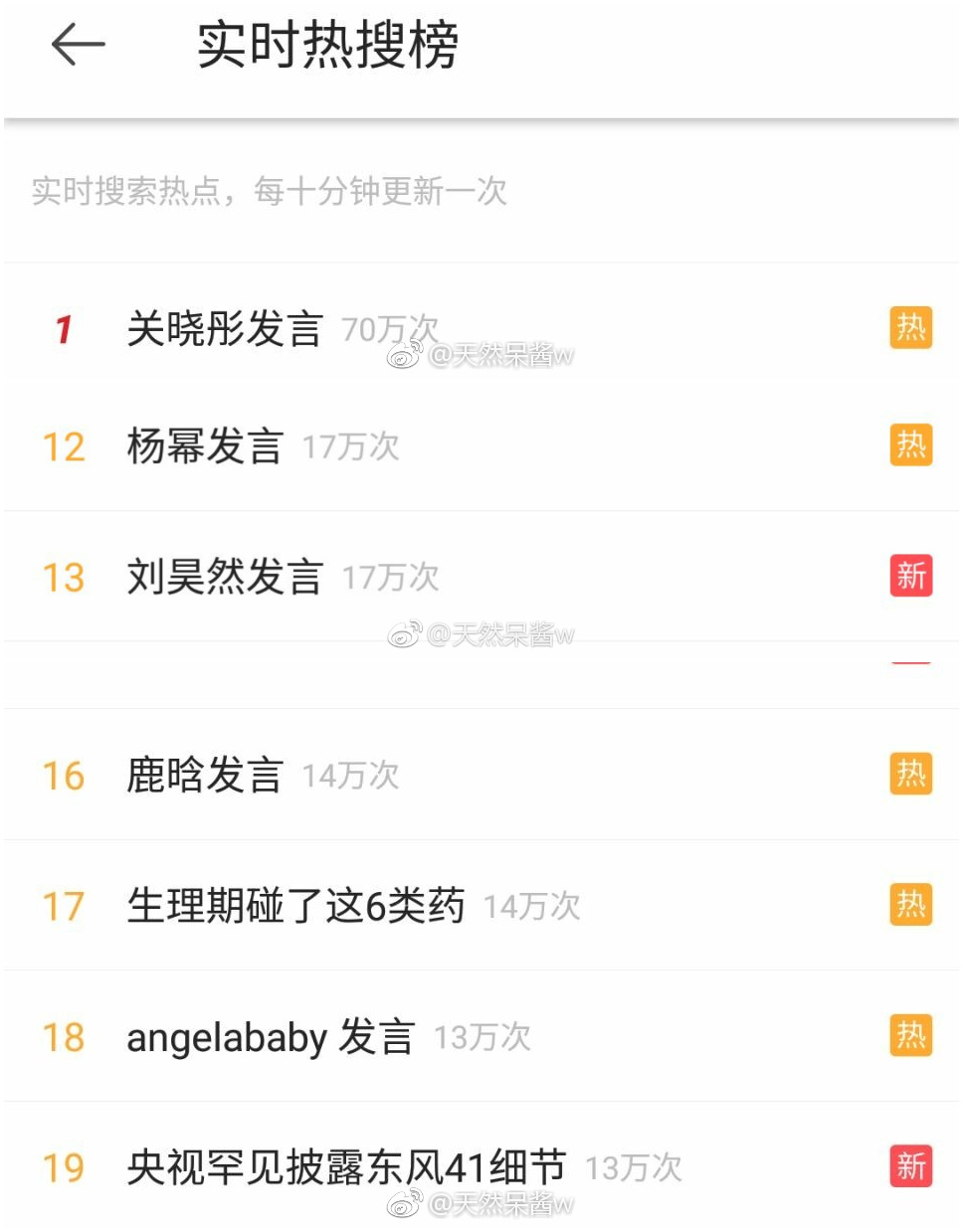963x1232 pixels.
Task: Open hot search topic 关晓彤发言
Action: point(225,329)
